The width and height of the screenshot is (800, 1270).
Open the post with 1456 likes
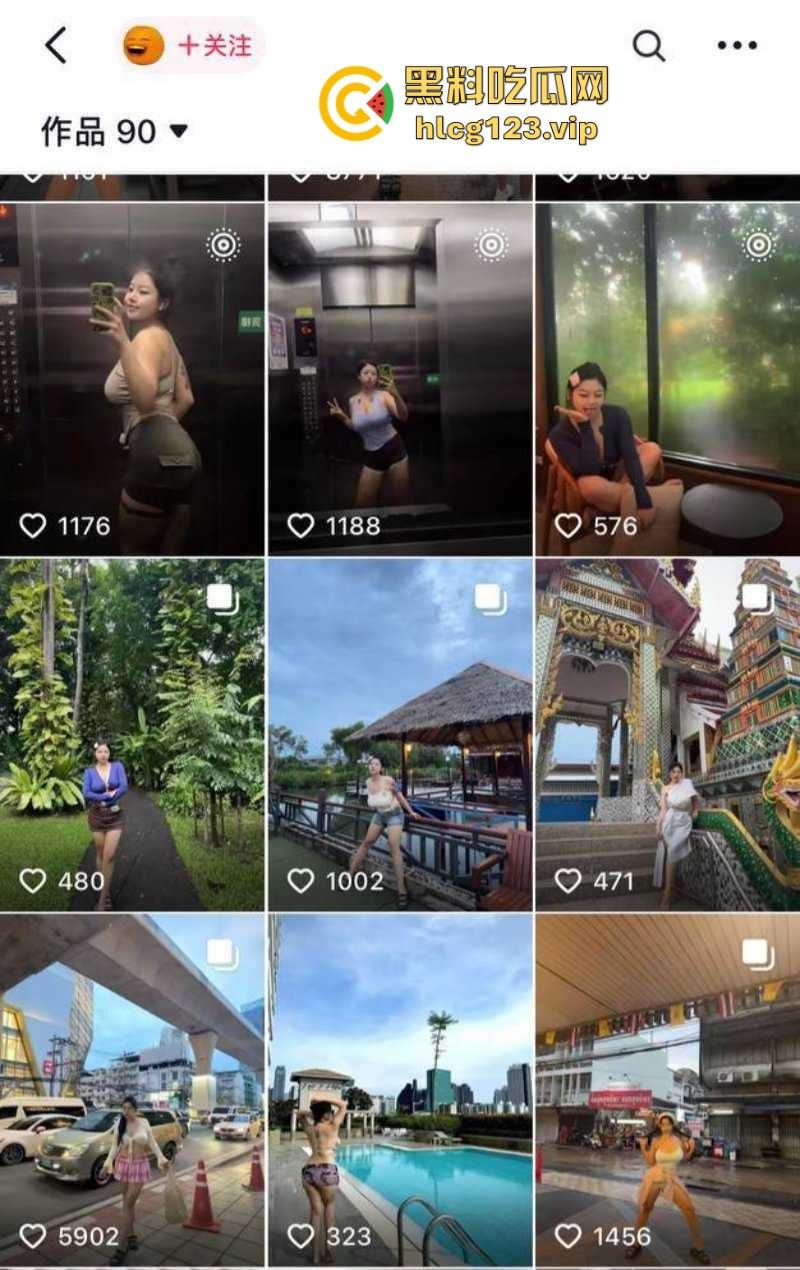point(668,1090)
